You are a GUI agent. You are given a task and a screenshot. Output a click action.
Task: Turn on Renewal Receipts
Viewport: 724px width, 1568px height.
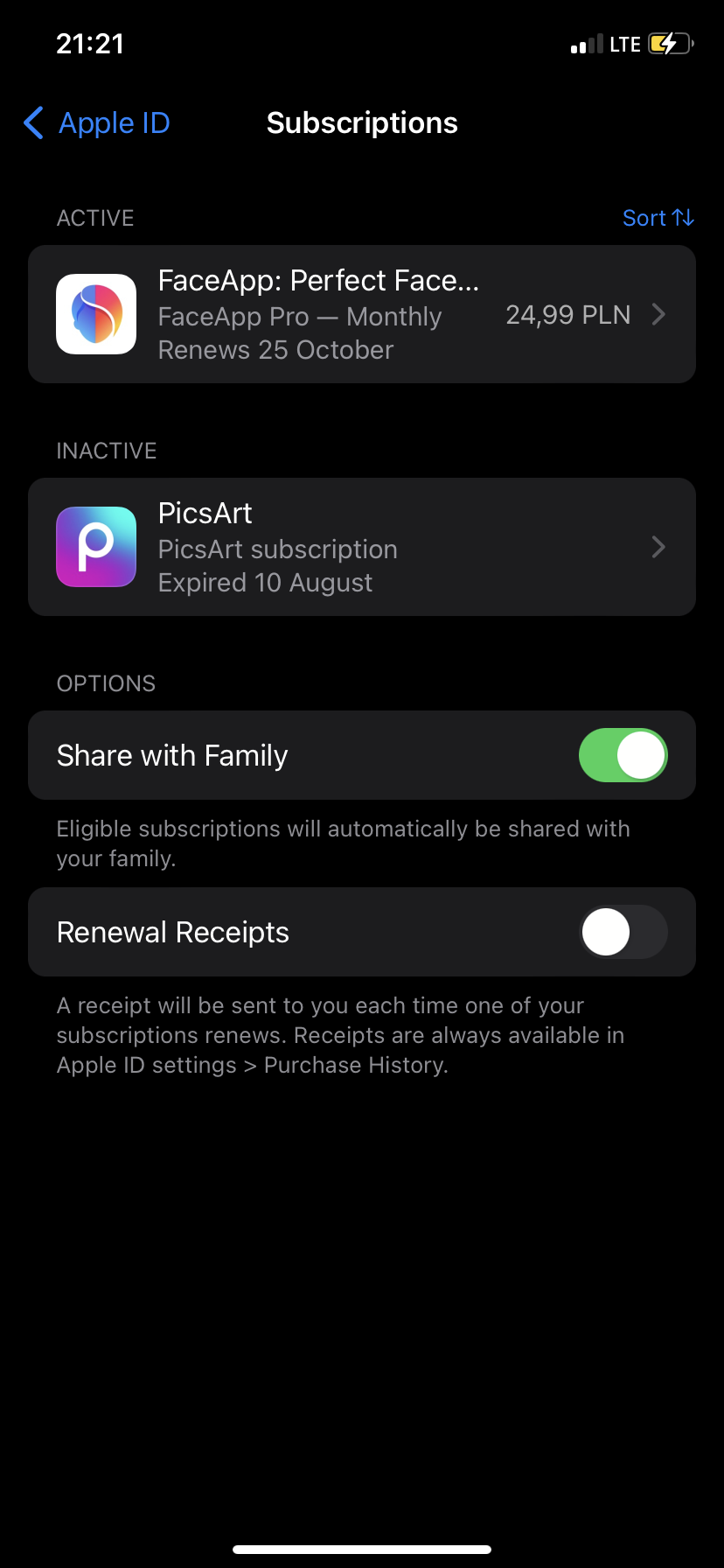pos(623,932)
